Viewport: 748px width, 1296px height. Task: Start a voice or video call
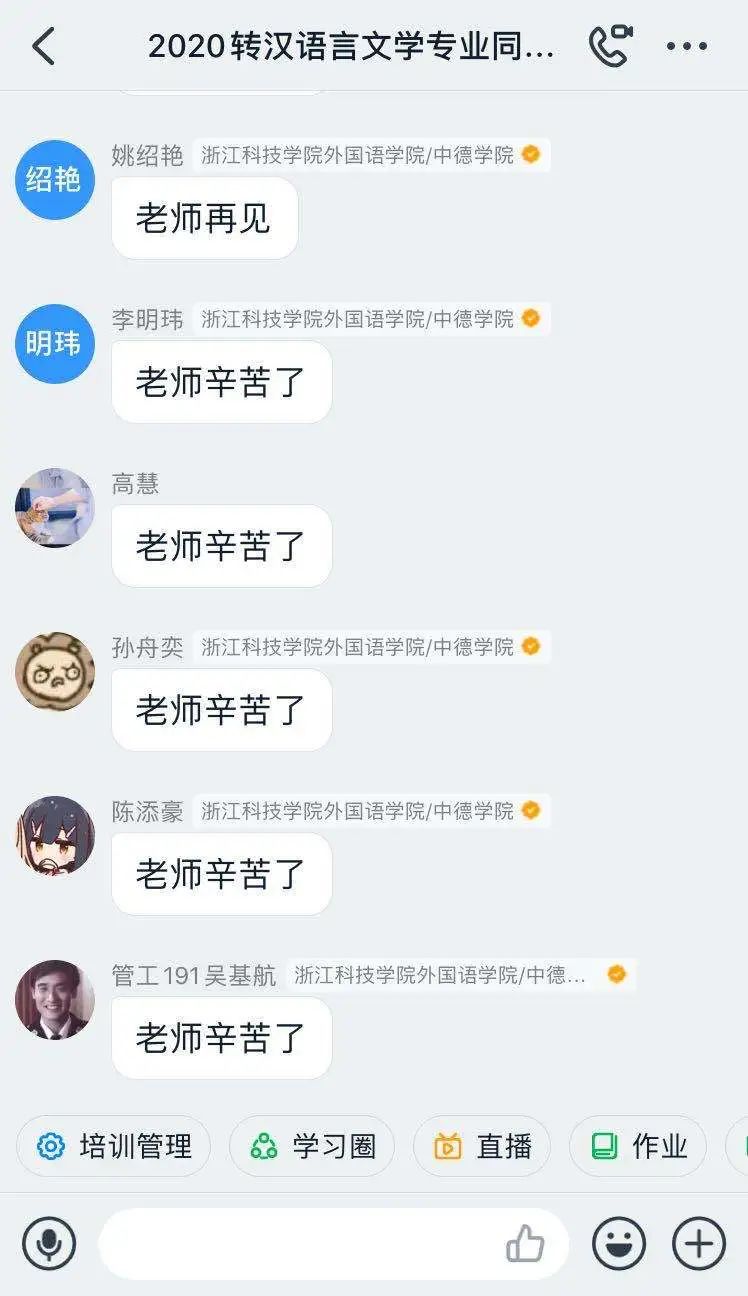(610, 46)
